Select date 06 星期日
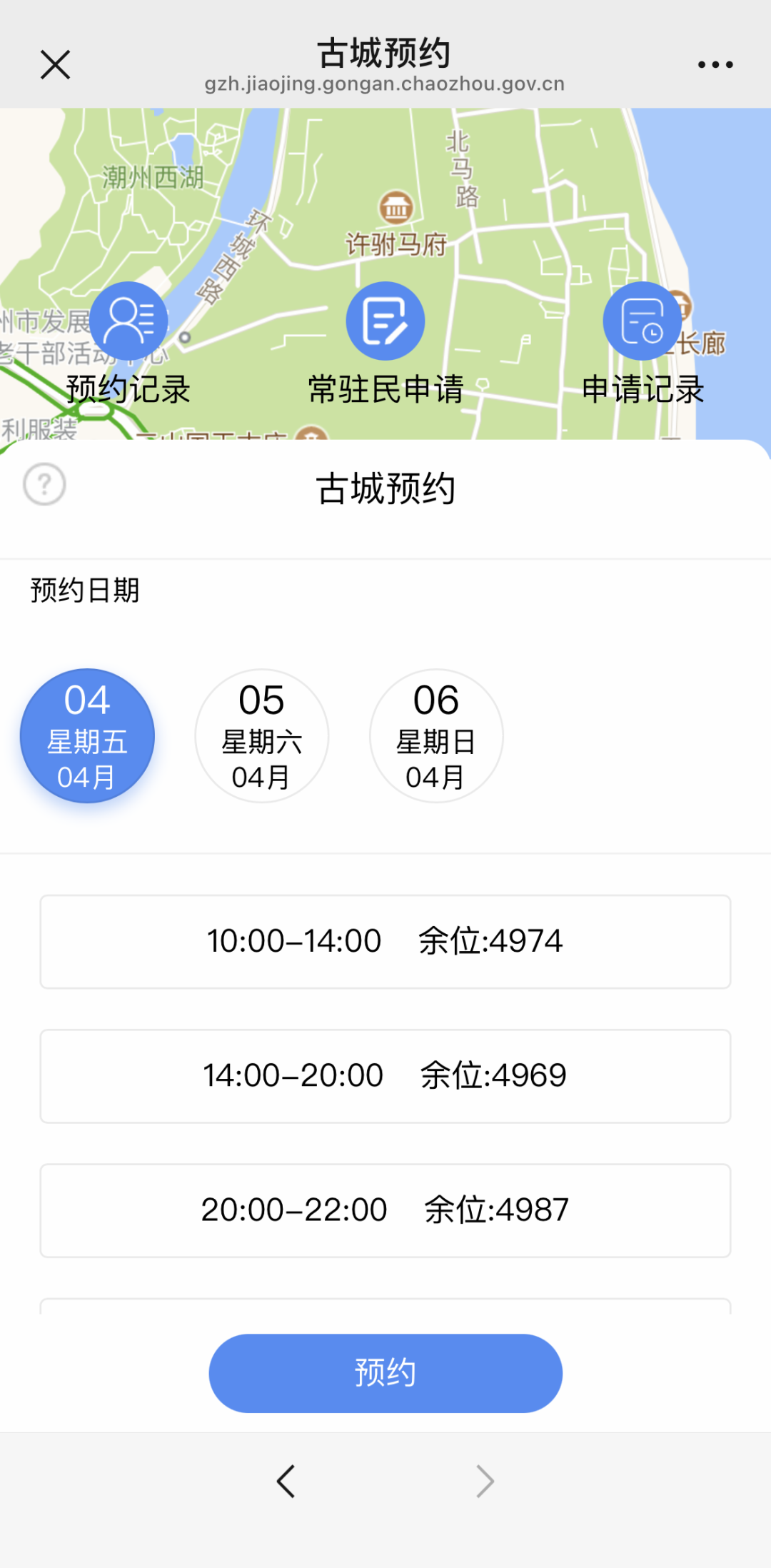771x1568 pixels. pos(436,736)
